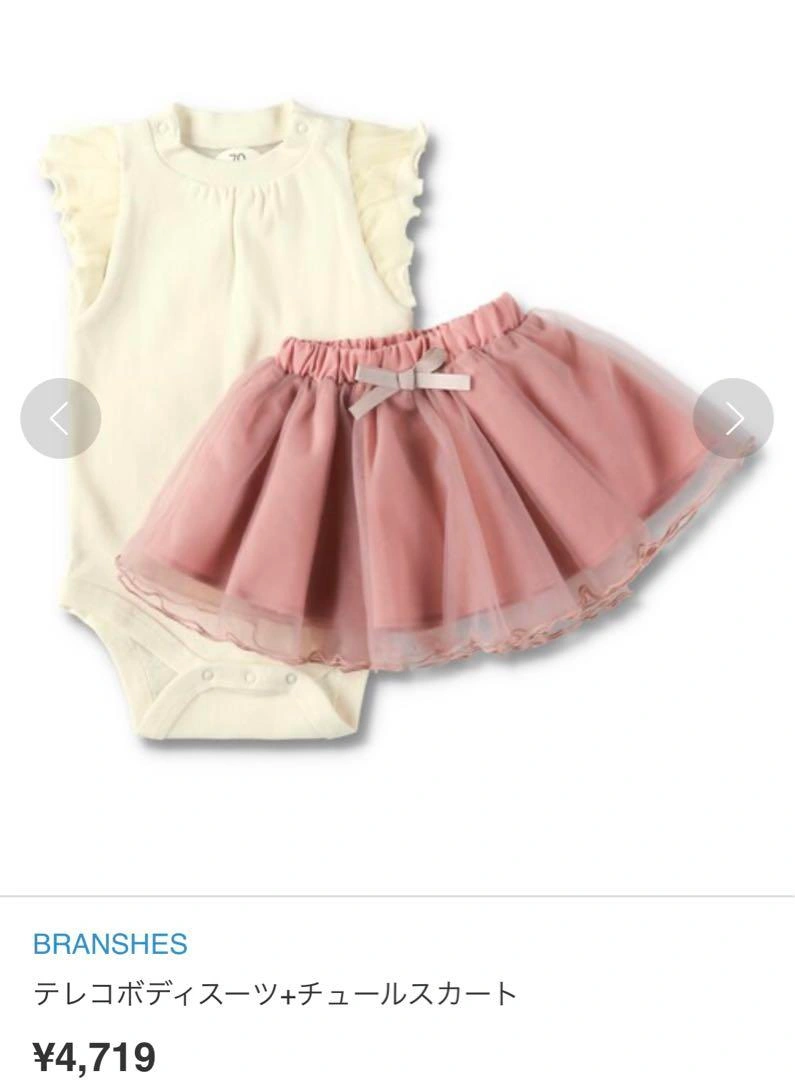
Task: Show the previous product photo
Action: click(x=60, y=418)
